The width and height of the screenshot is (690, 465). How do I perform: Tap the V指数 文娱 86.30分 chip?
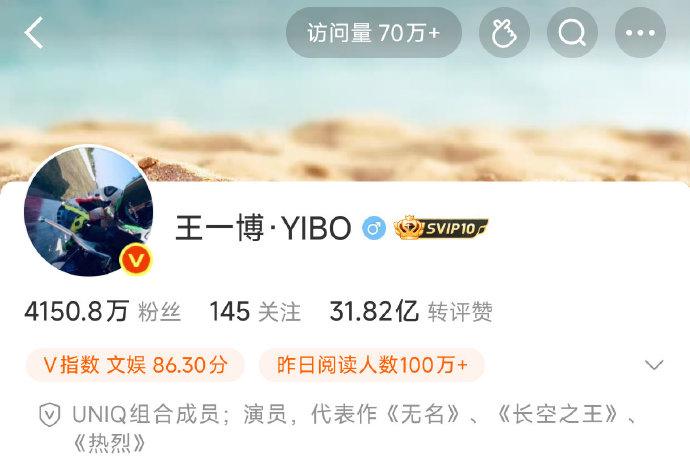click(x=134, y=365)
